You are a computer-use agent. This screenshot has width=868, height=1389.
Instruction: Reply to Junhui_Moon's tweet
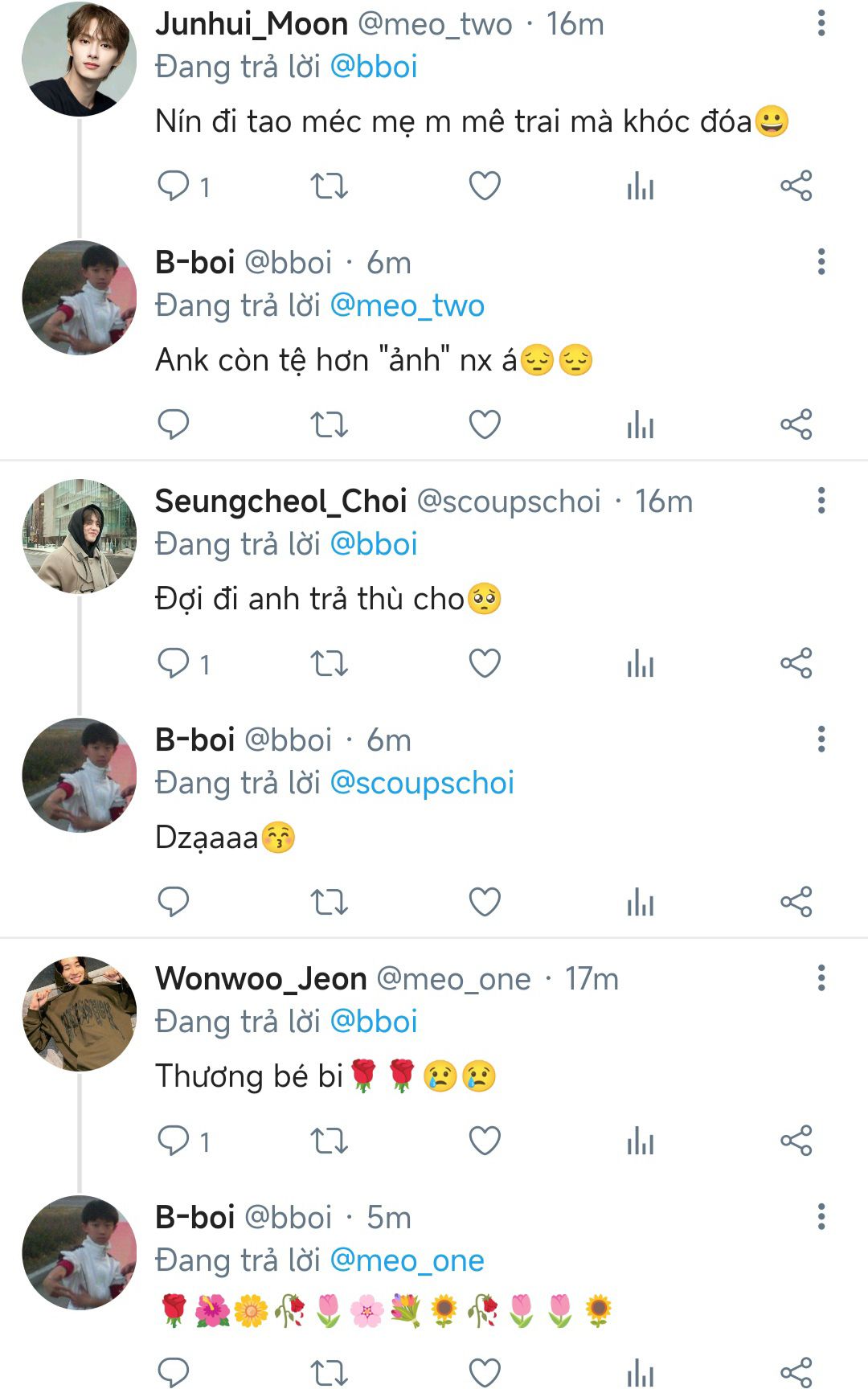click(x=173, y=186)
